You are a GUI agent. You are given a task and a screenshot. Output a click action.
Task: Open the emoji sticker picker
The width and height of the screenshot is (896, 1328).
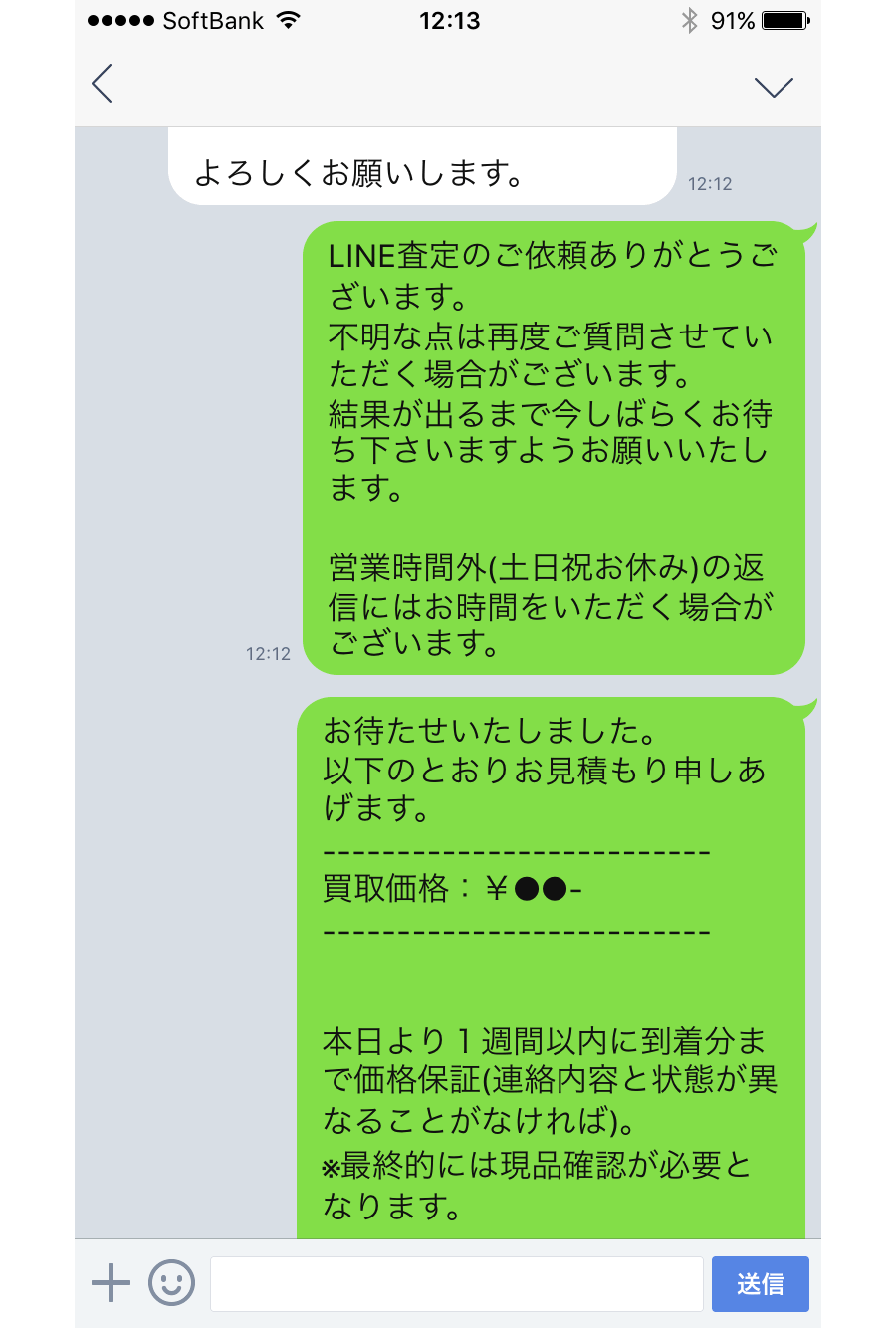171,1283
